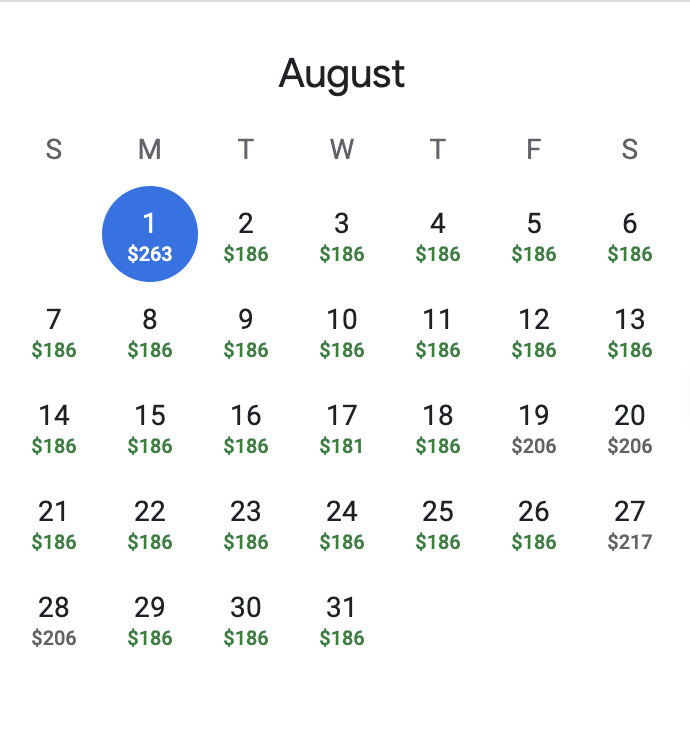Tap August 22 in the calendar
Image resolution: width=690 pixels, height=756 pixels.
(x=150, y=523)
